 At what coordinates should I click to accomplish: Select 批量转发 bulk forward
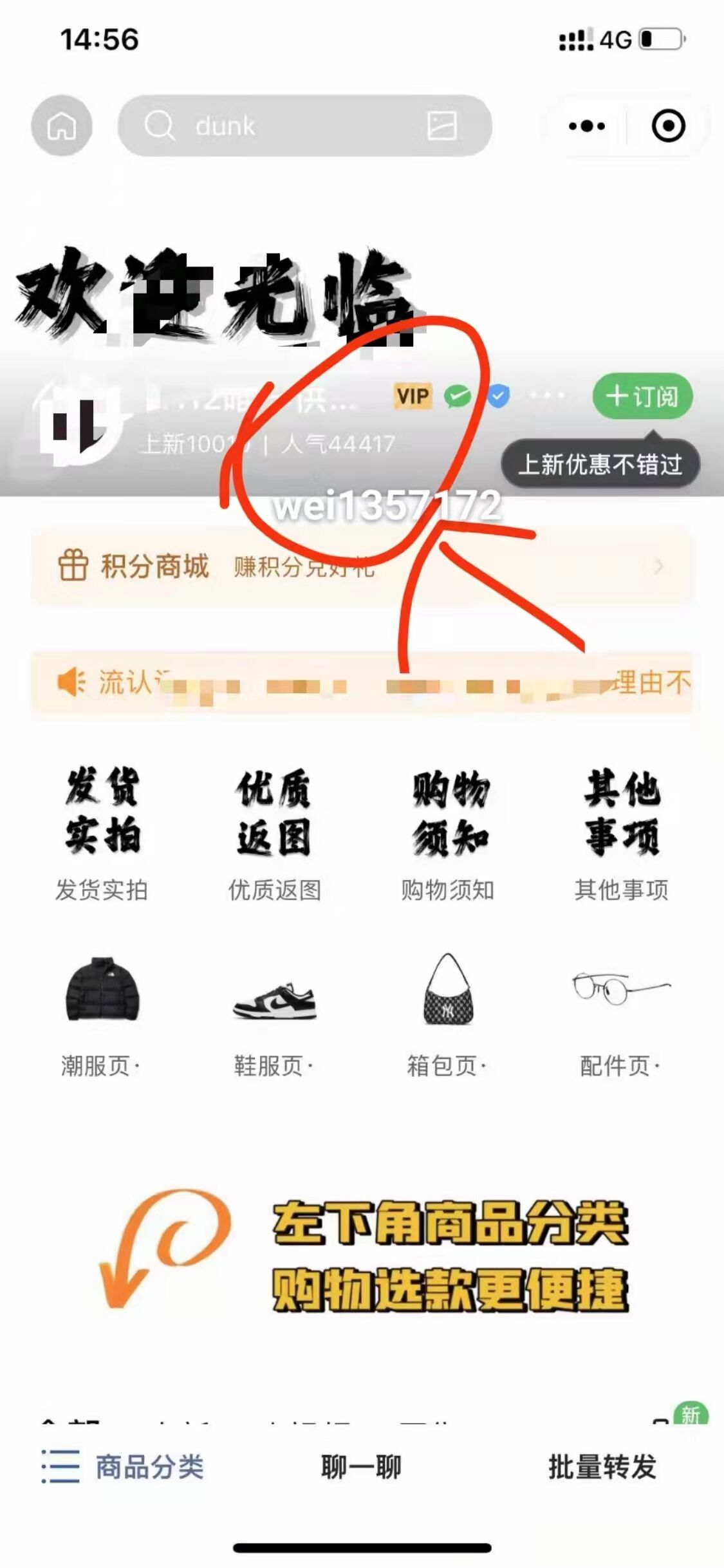coord(602,1468)
